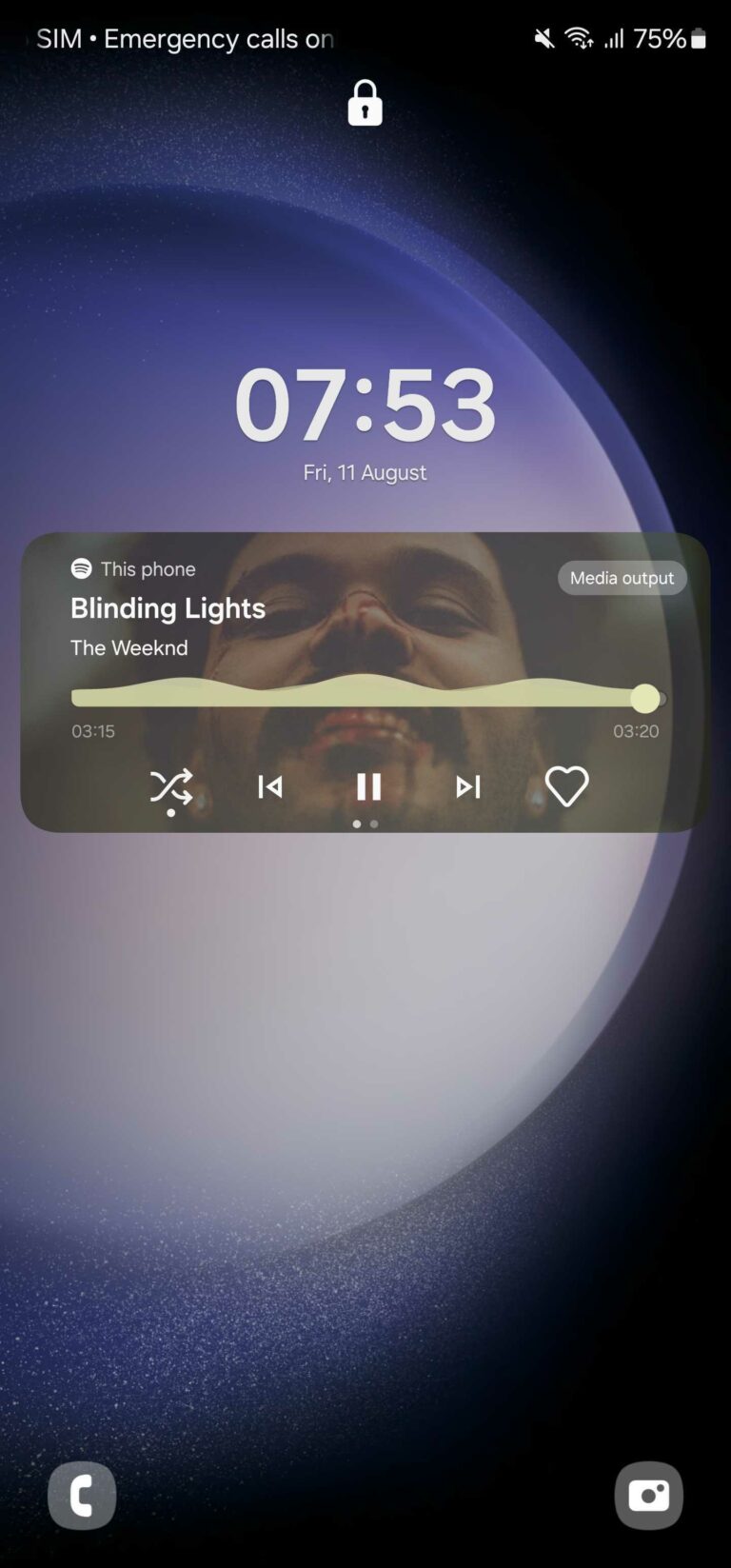Screen dimensions: 731x1568
Task: Select the Spotify app icon
Action: pyautogui.click(x=82, y=568)
